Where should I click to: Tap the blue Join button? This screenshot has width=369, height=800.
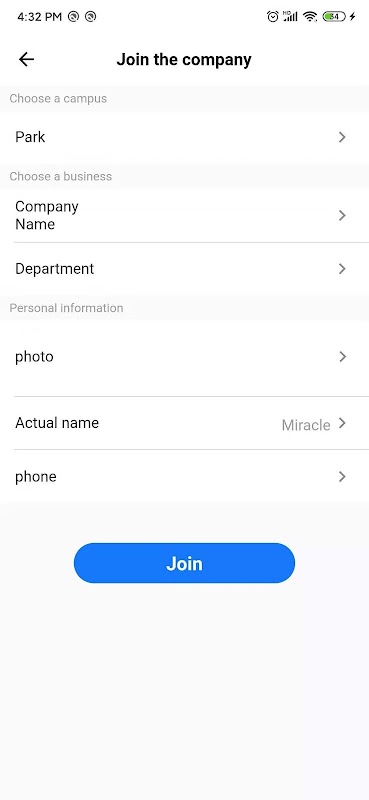point(184,563)
